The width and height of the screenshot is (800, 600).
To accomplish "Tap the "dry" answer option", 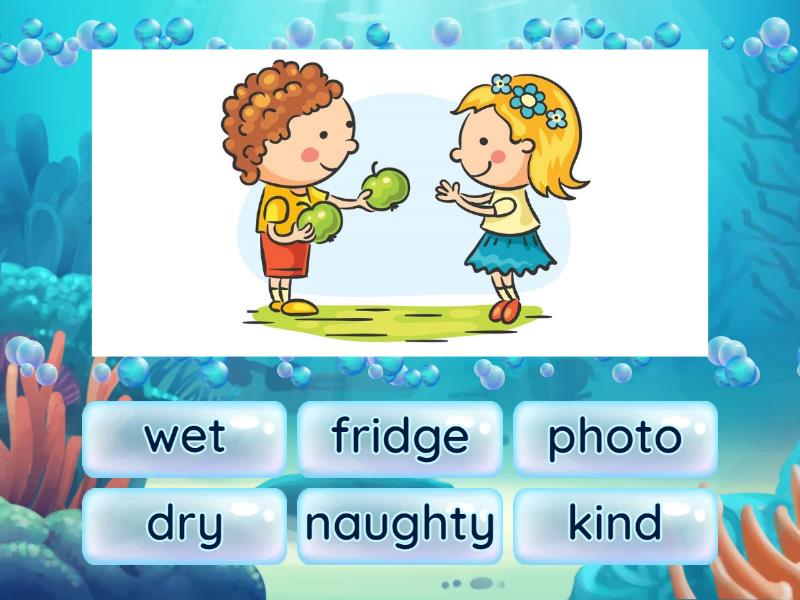I will pos(185,525).
